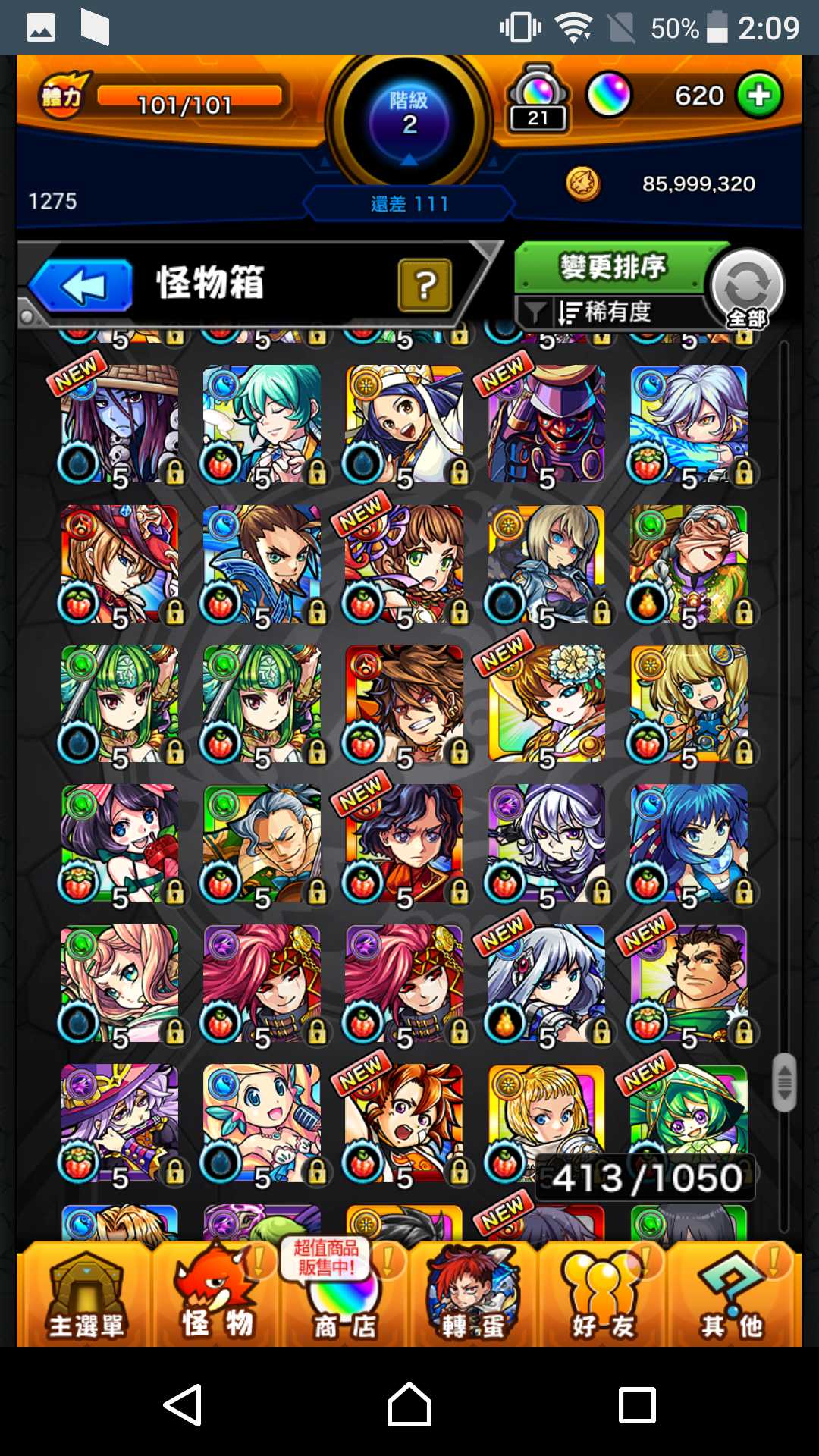Select the old man with green glasses monster
The image size is (819, 1456).
tap(689, 563)
